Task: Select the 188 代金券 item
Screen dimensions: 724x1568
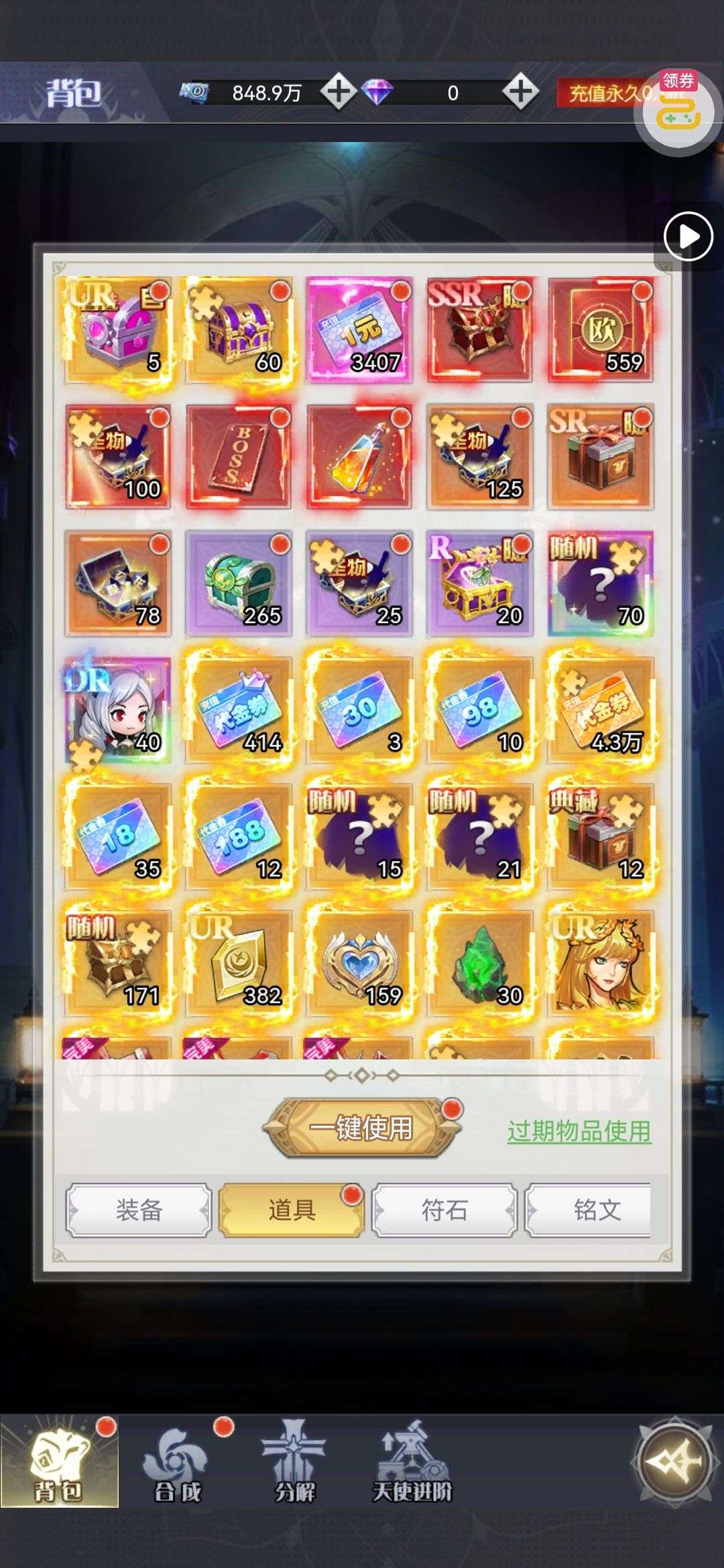Action: pos(239,836)
